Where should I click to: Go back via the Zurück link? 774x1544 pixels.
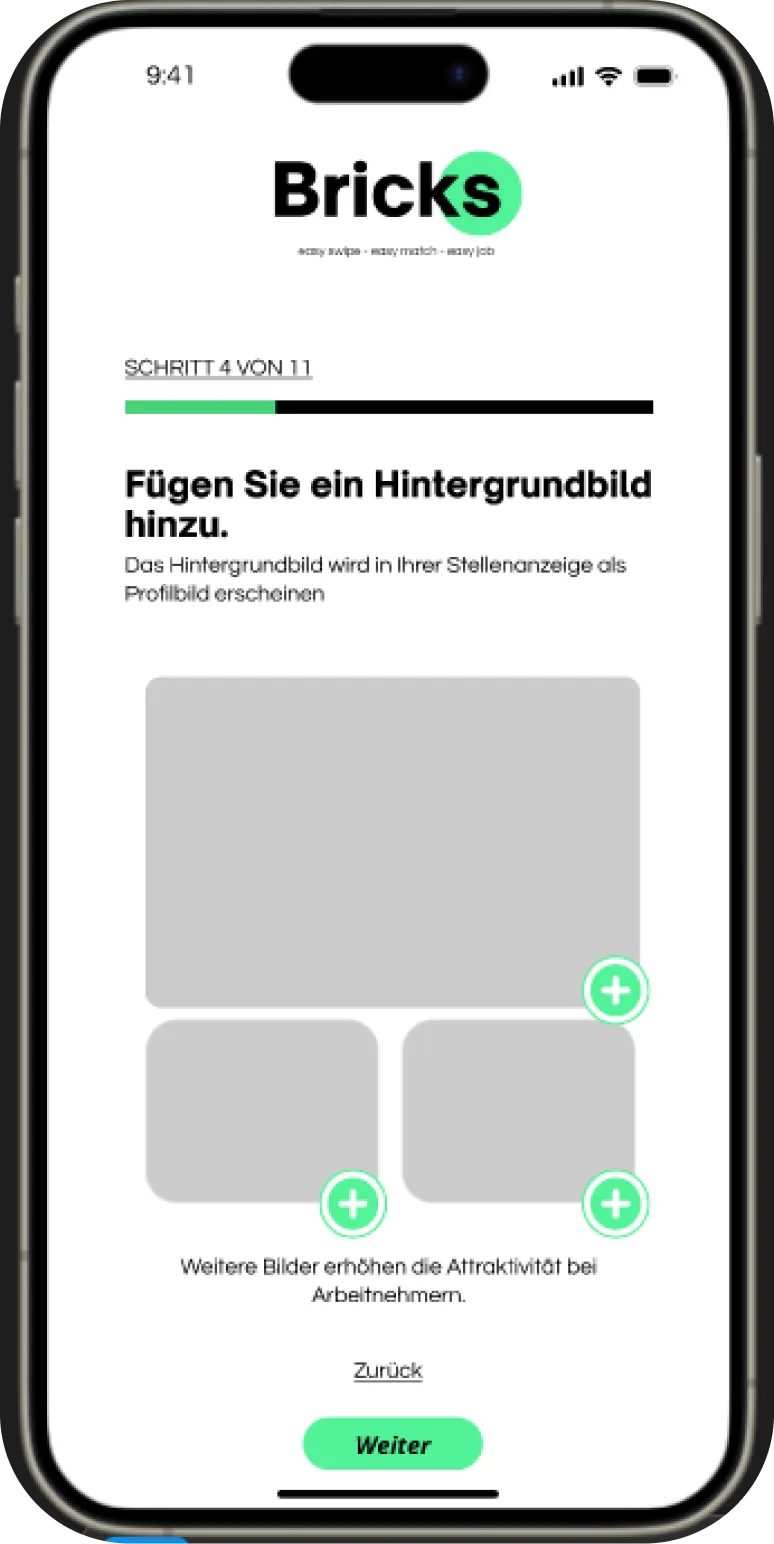tap(388, 1370)
